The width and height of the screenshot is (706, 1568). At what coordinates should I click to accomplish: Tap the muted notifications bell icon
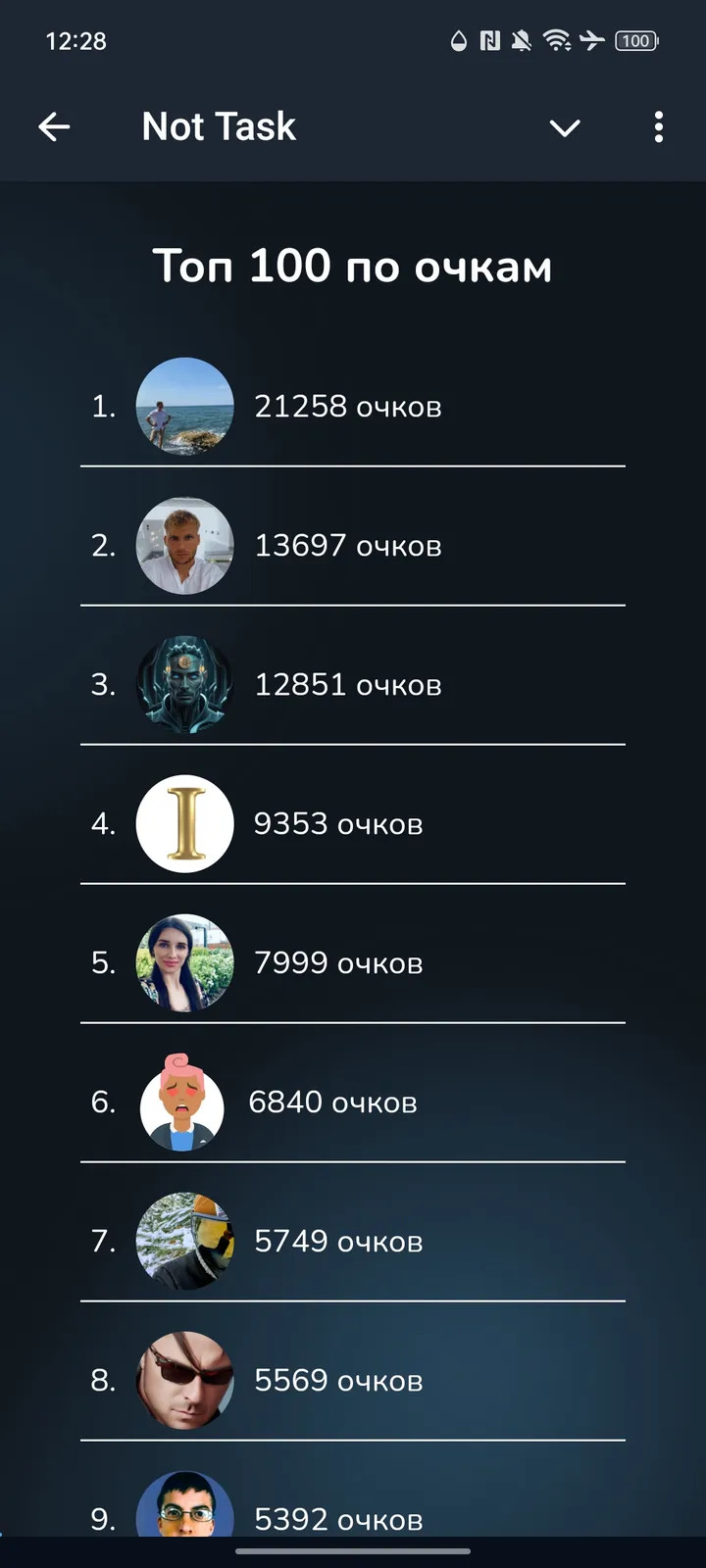click(x=521, y=41)
